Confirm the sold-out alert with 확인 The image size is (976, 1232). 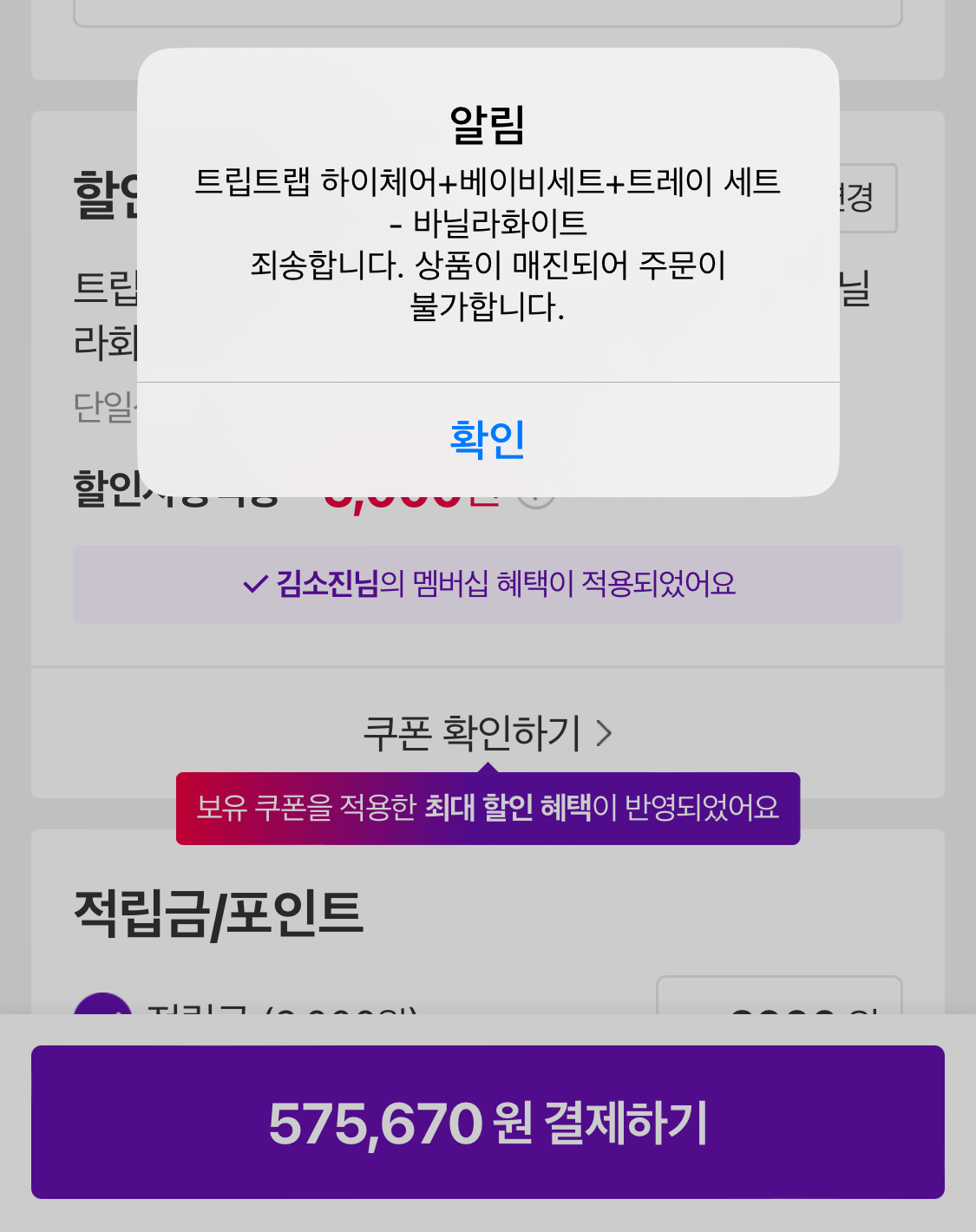point(488,439)
